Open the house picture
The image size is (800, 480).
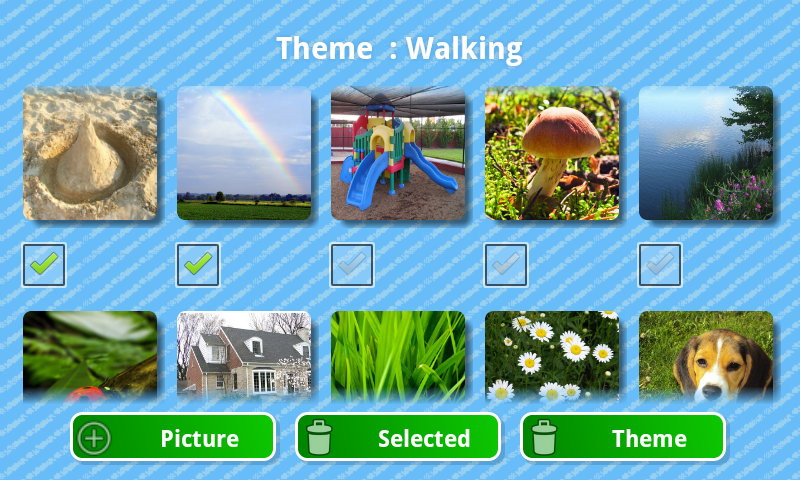click(x=244, y=356)
